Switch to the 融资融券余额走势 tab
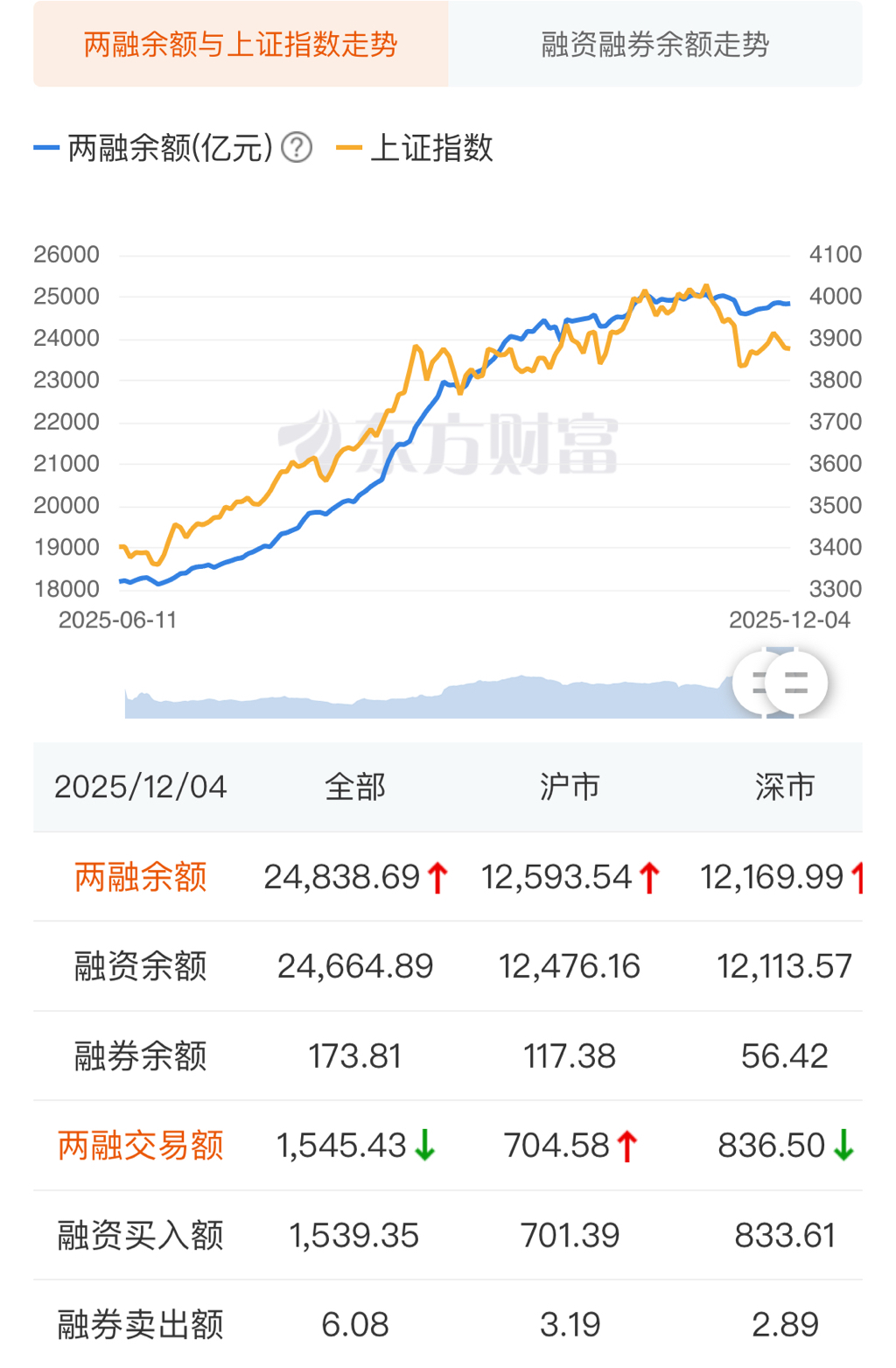The height and width of the screenshot is (1368, 896). [x=655, y=44]
